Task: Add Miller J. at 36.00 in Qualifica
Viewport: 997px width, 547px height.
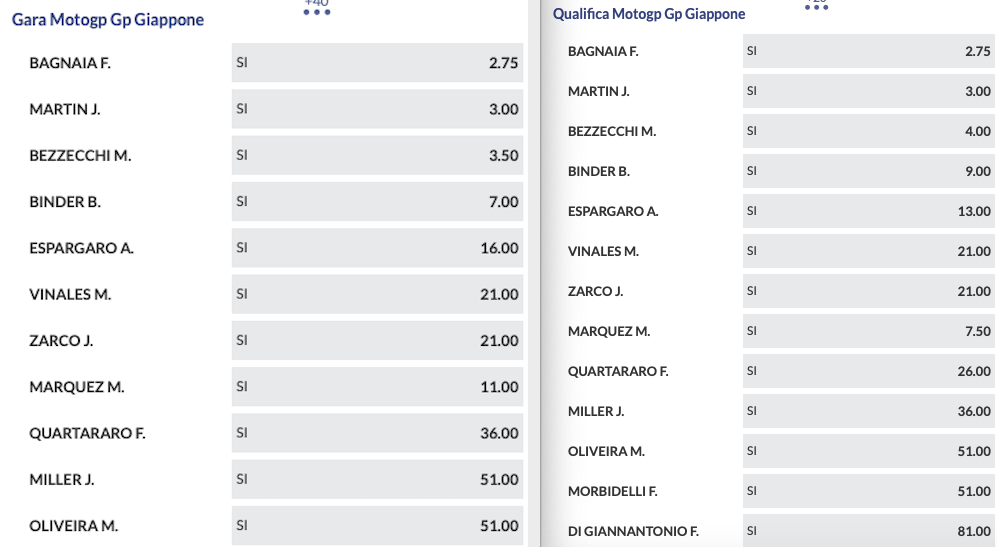Action: [868, 411]
